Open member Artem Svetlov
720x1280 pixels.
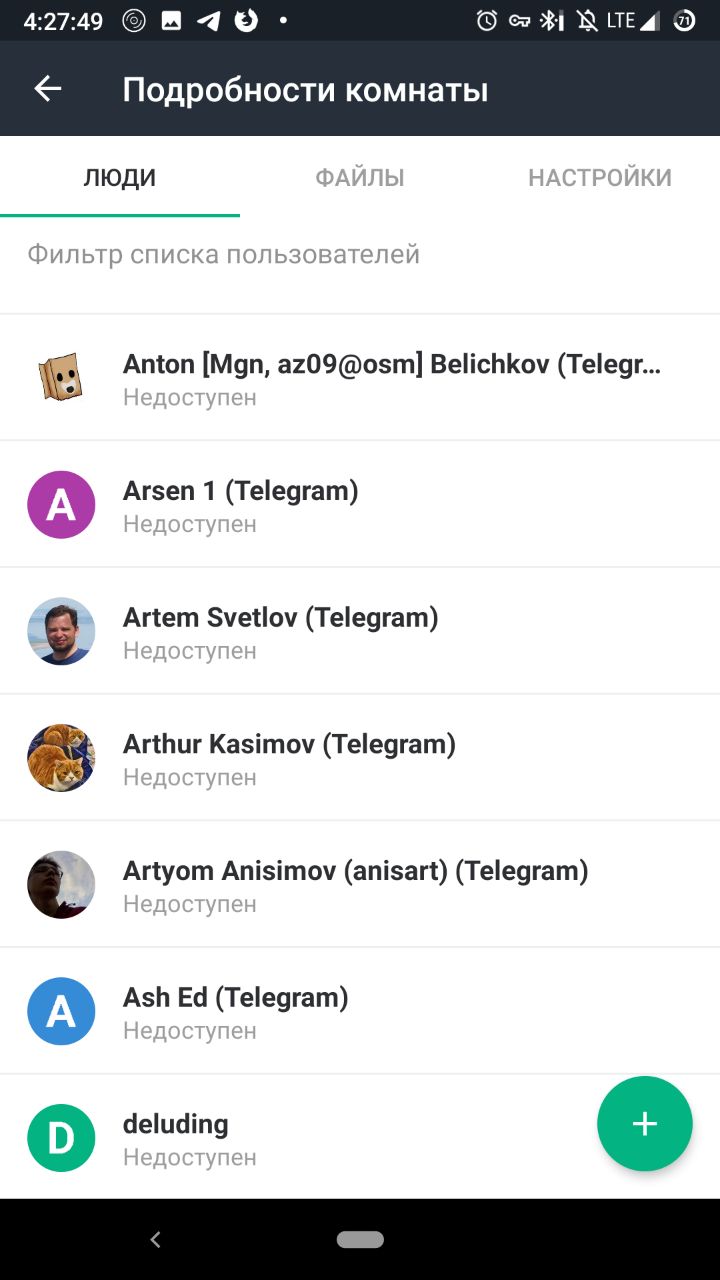pos(360,631)
